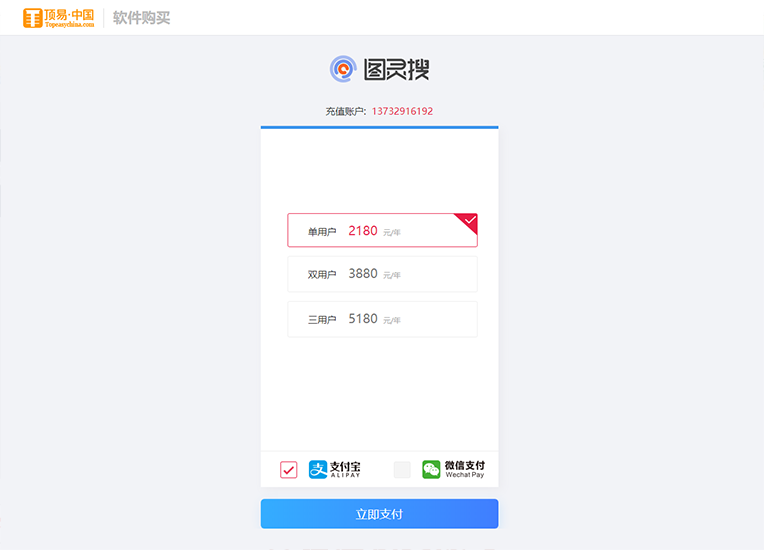Pick the 三用户 5180 plan
764x550 pixels.
click(382, 319)
